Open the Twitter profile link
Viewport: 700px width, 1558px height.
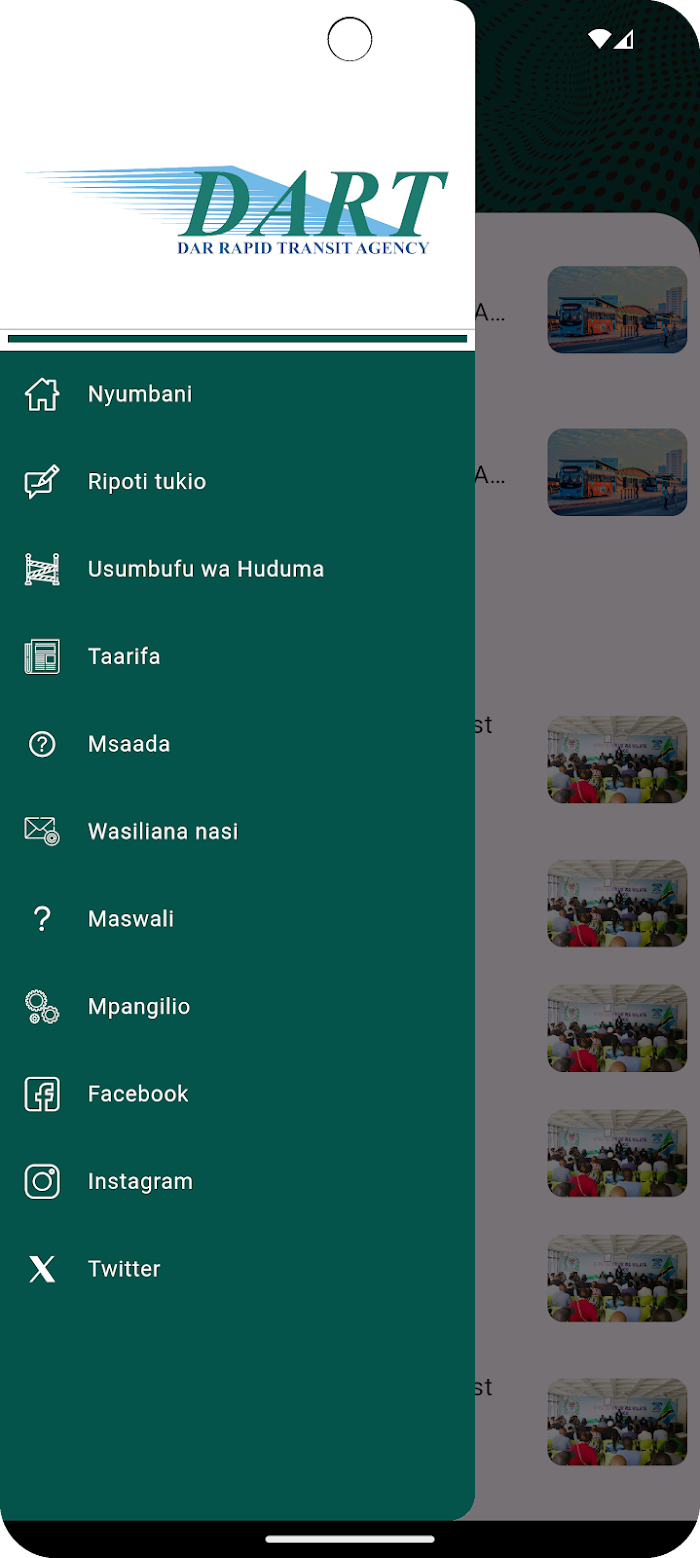click(x=237, y=1269)
